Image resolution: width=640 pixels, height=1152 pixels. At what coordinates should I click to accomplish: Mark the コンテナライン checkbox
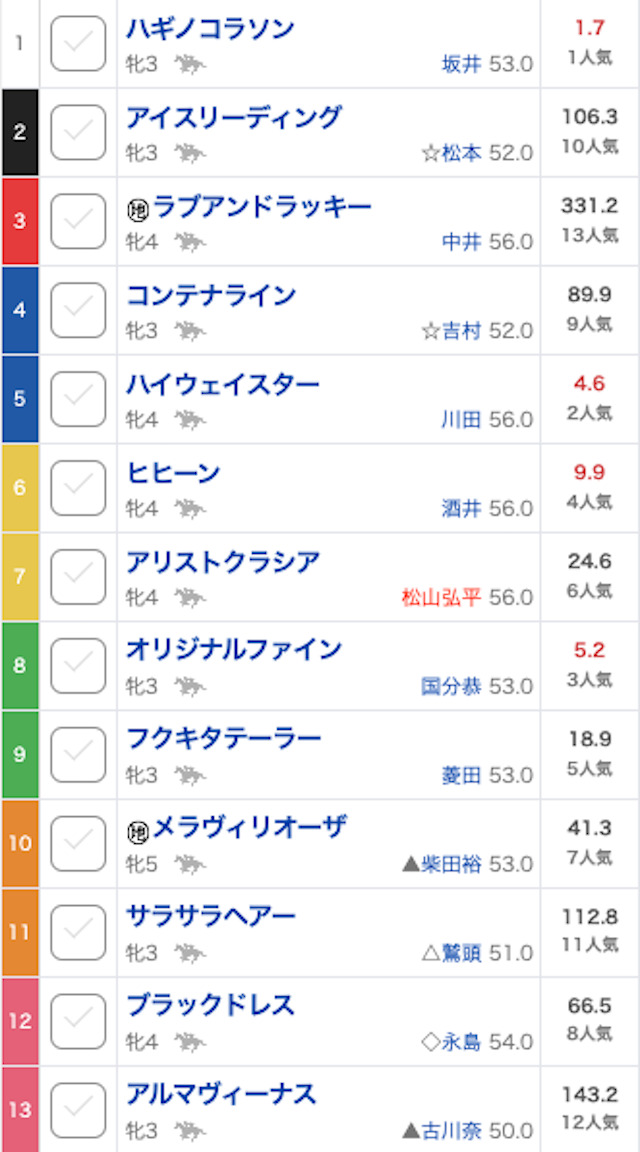pos(78,310)
